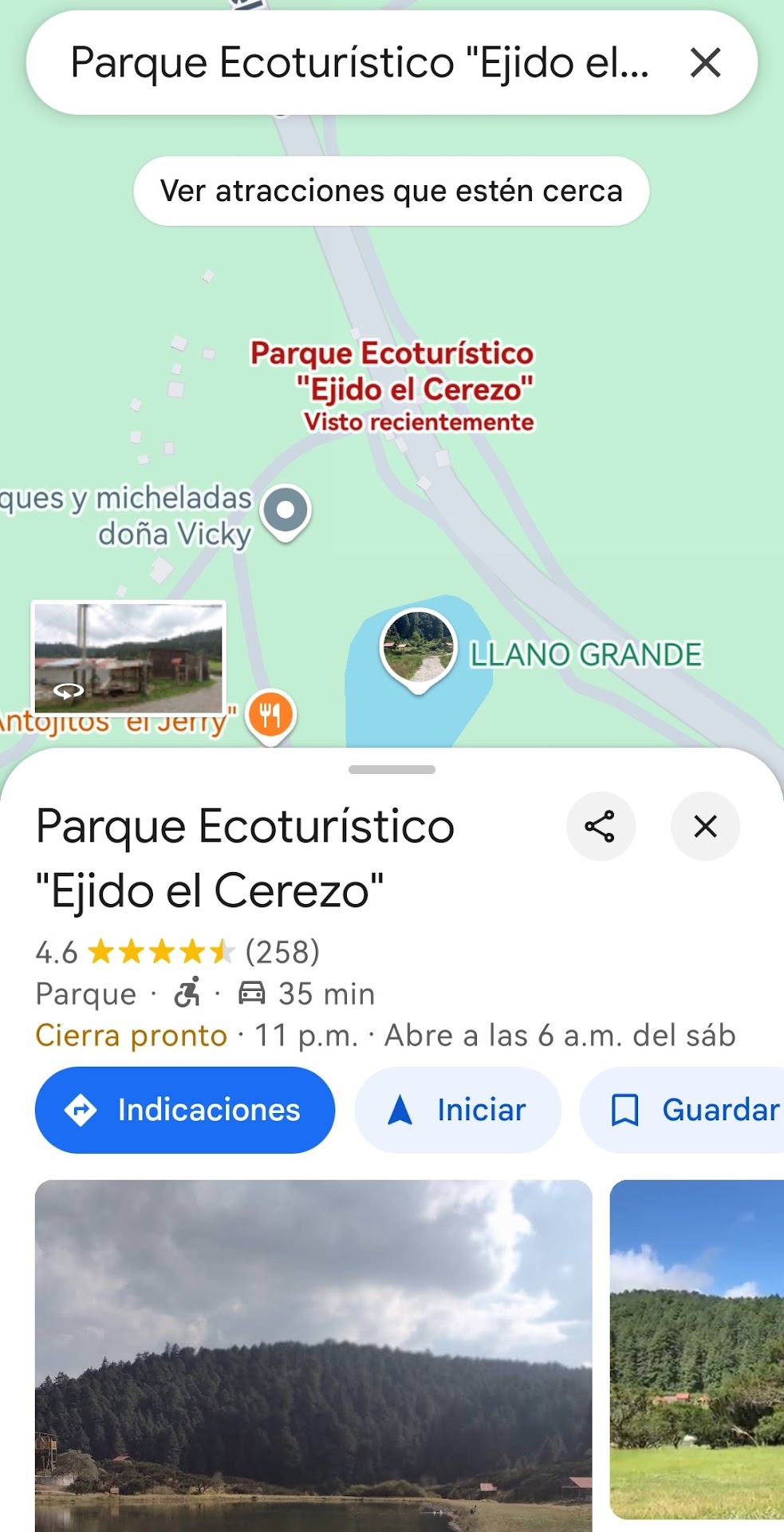This screenshot has height=1532, width=784.
Task: Open the Parque Ecoturístico search field
Action: click(x=359, y=62)
